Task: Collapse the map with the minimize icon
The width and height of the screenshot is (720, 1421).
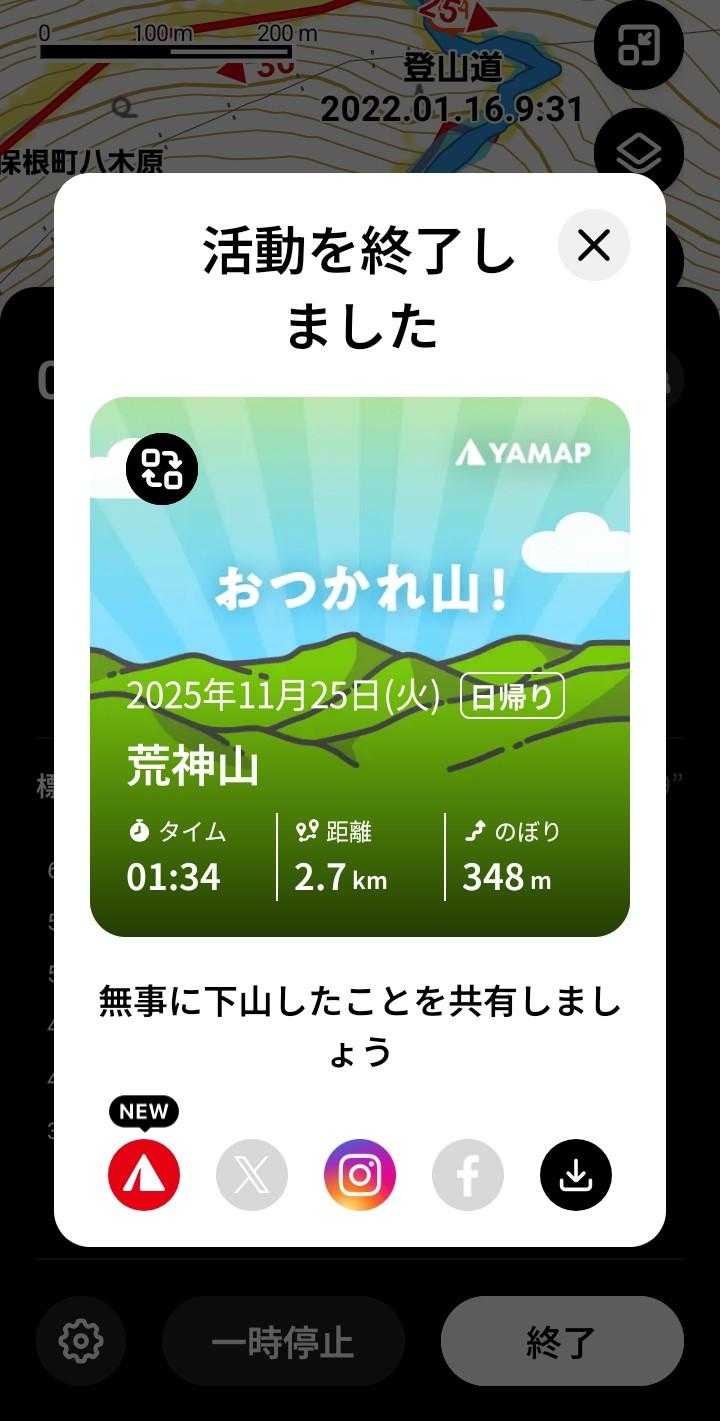Action: pos(639,45)
